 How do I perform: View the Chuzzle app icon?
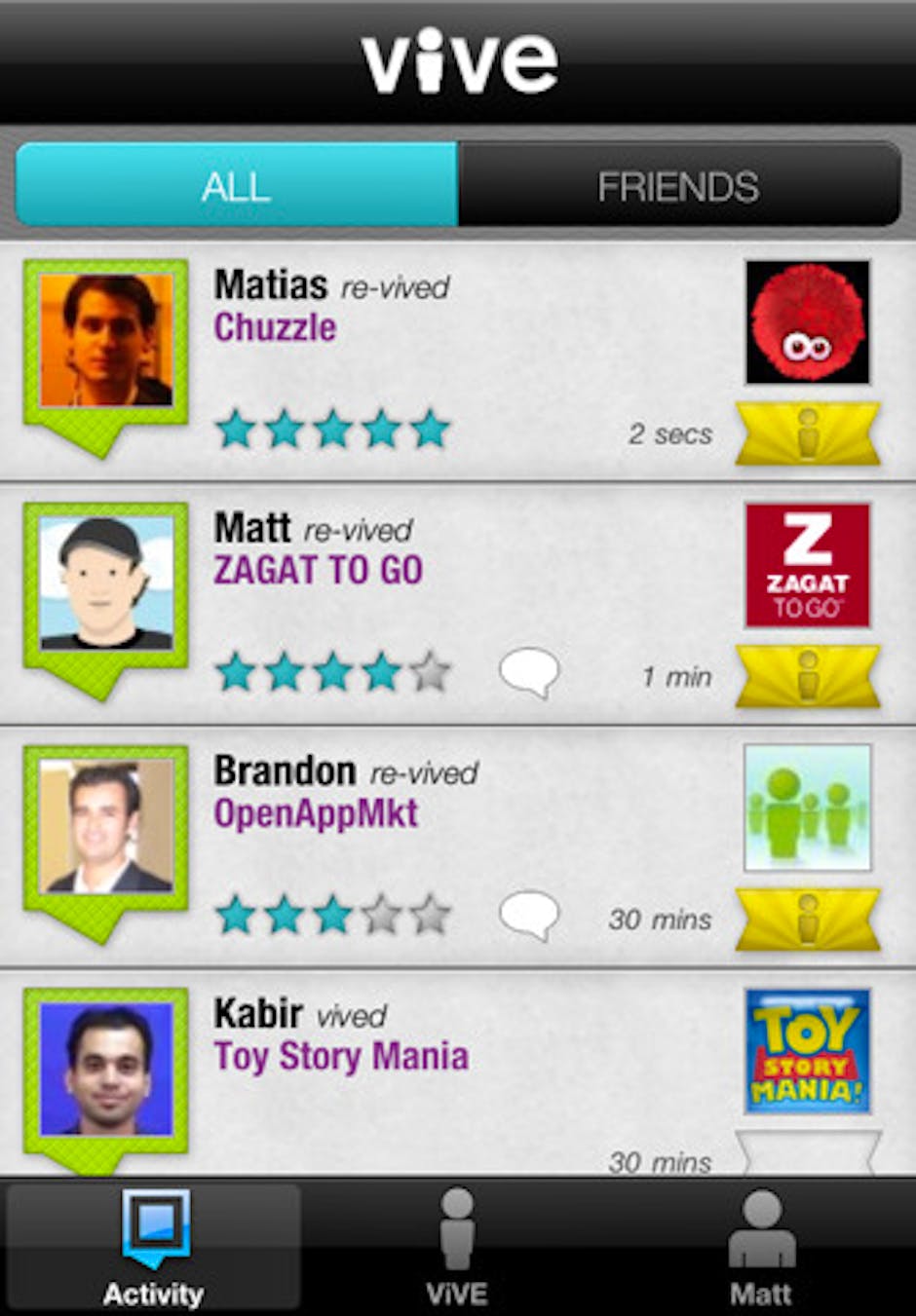pyautogui.click(x=808, y=322)
